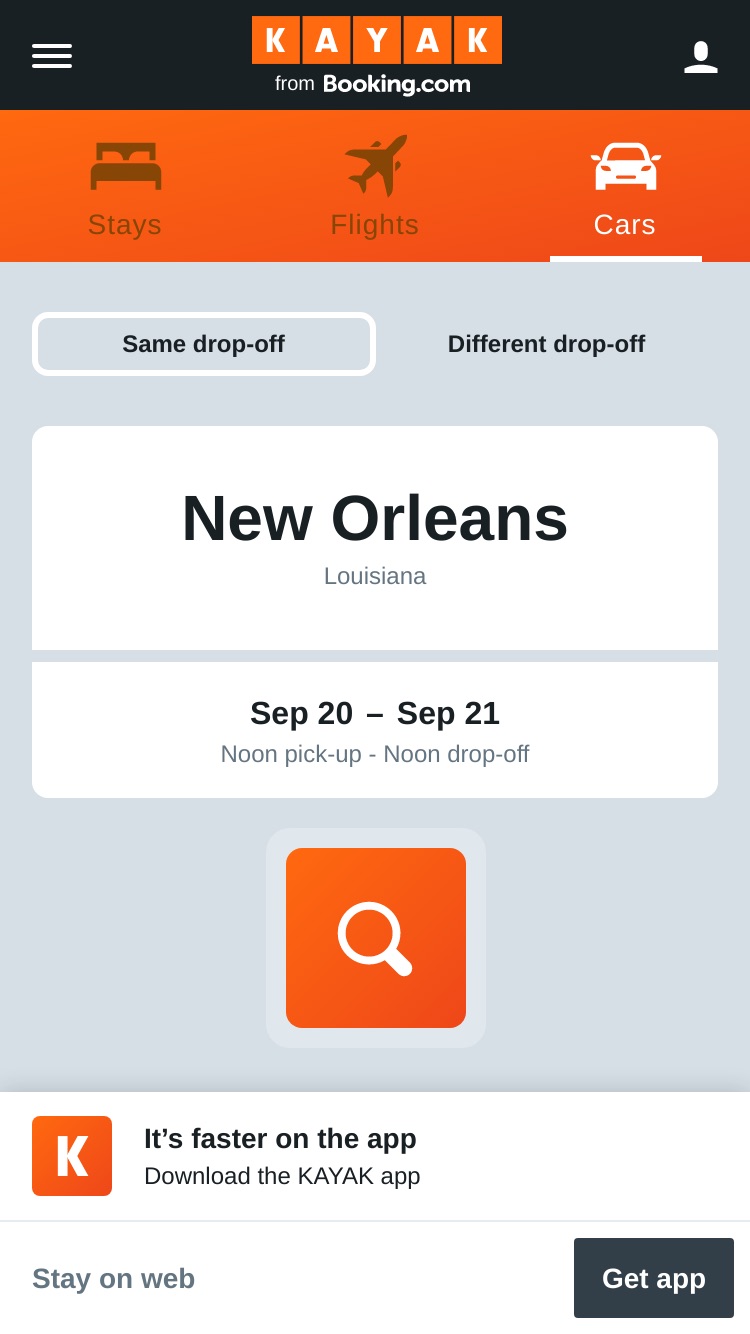
Task: Choose Stay on web
Action: [114, 1278]
